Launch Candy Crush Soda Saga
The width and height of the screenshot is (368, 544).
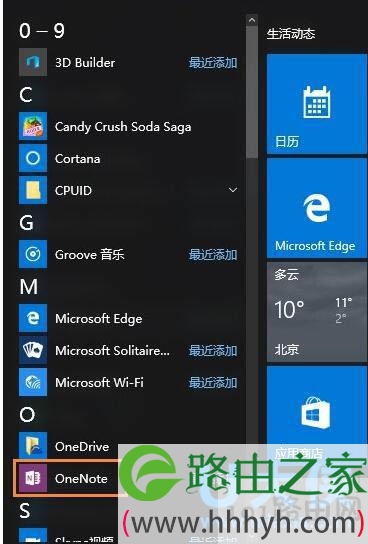pyautogui.click(x=128, y=126)
